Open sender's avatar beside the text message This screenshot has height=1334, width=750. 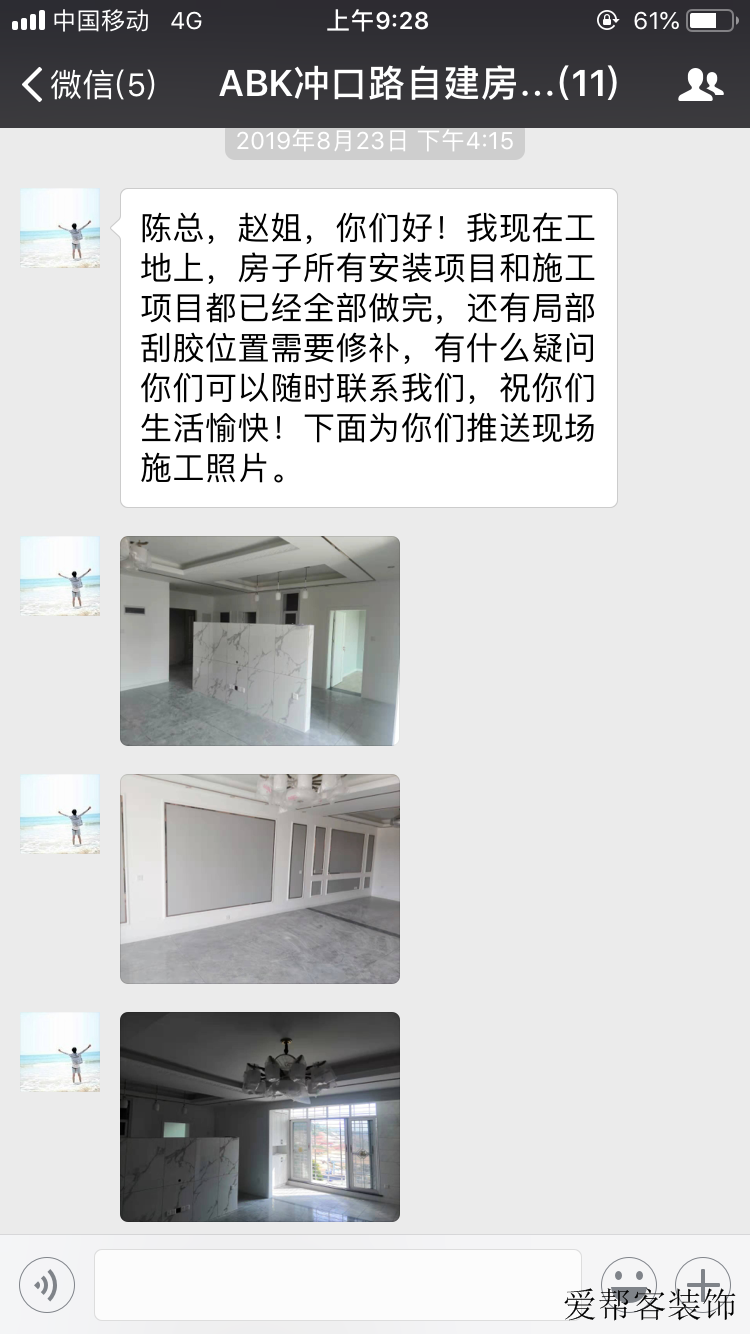tap(60, 228)
